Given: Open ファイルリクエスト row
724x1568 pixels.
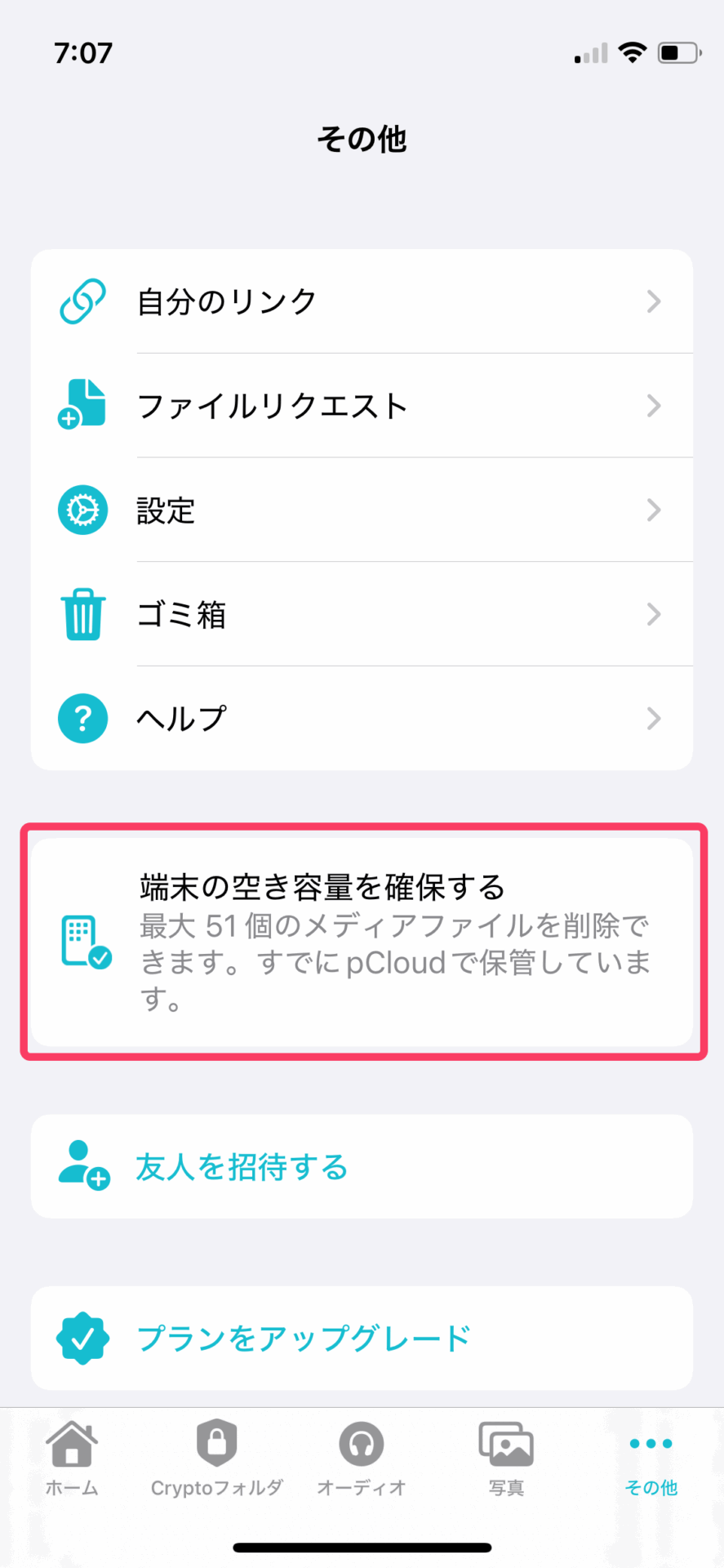Looking at the screenshot, I should click(x=362, y=406).
